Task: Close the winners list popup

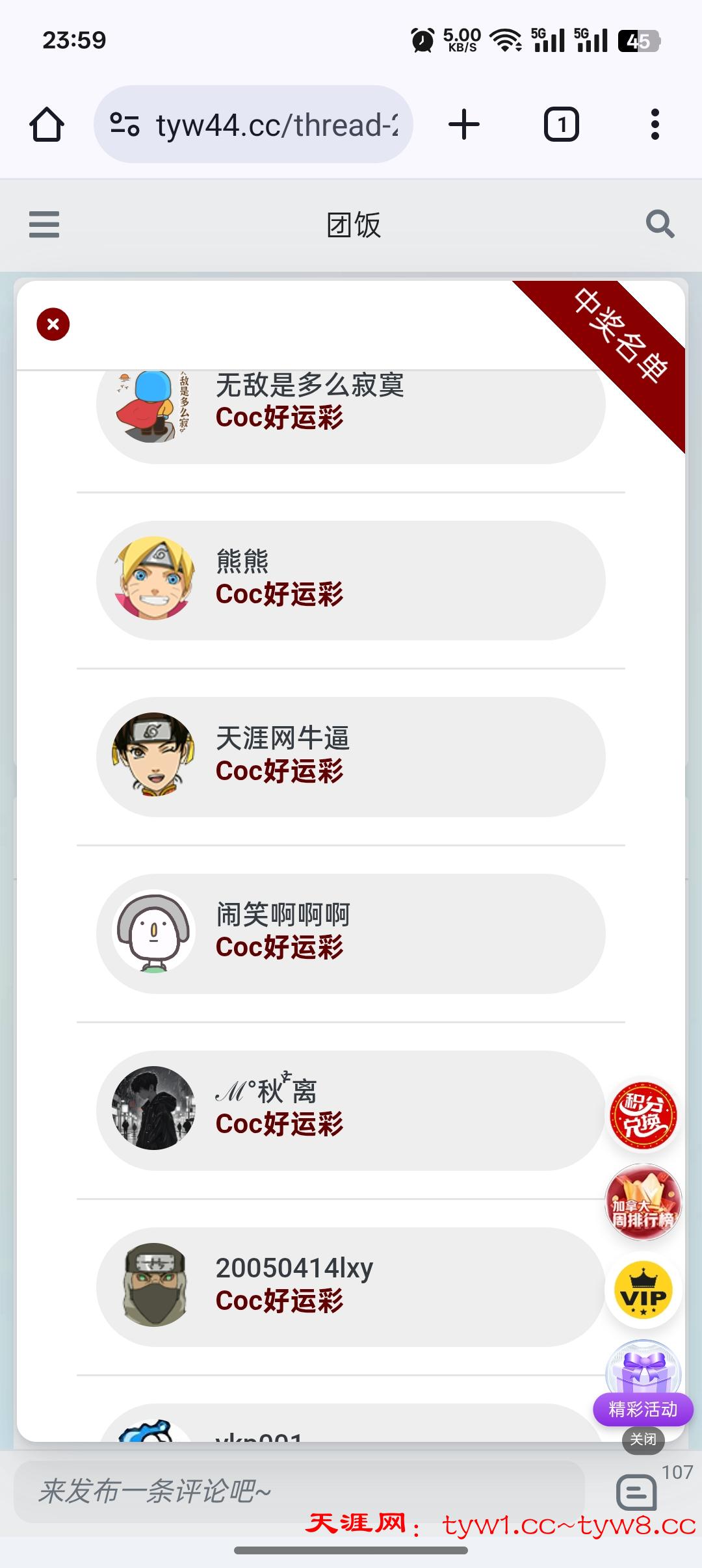Action: coord(53,324)
